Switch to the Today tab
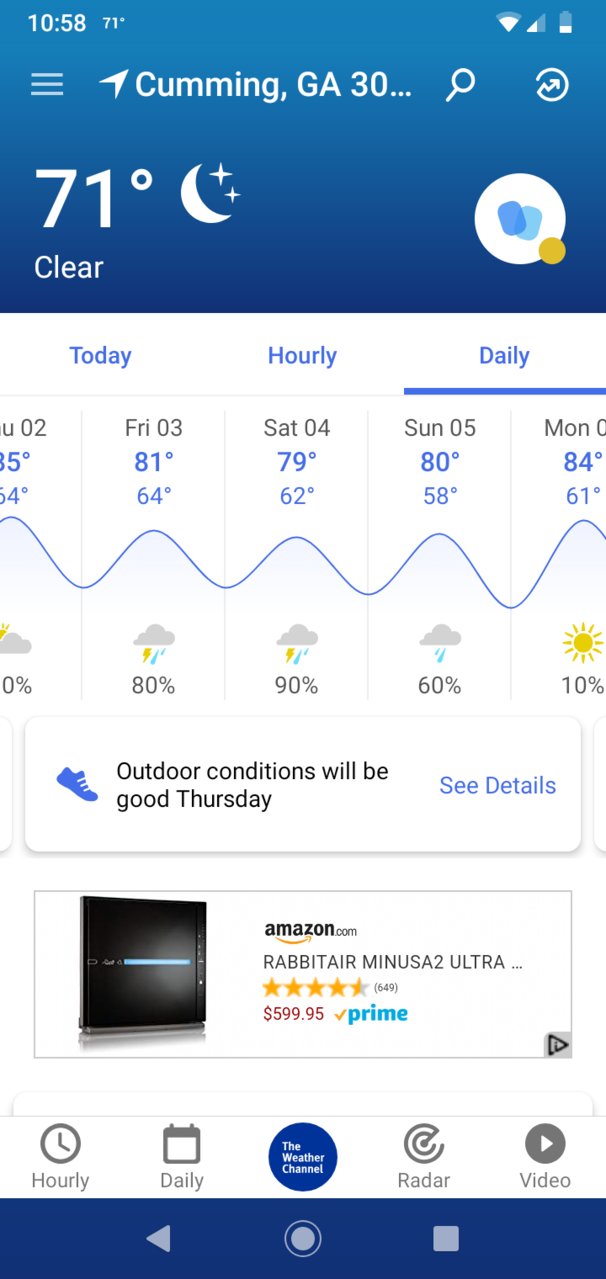The width and height of the screenshot is (606, 1279). tap(100, 355)
